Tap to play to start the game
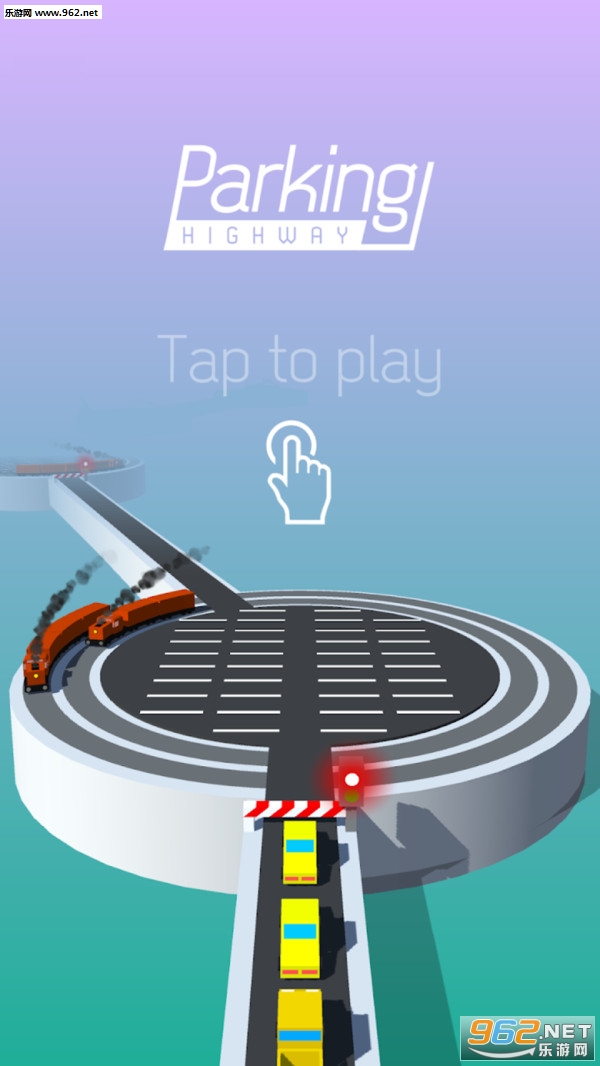Viewport: 600px width, 1066px height. coord(299,363)
